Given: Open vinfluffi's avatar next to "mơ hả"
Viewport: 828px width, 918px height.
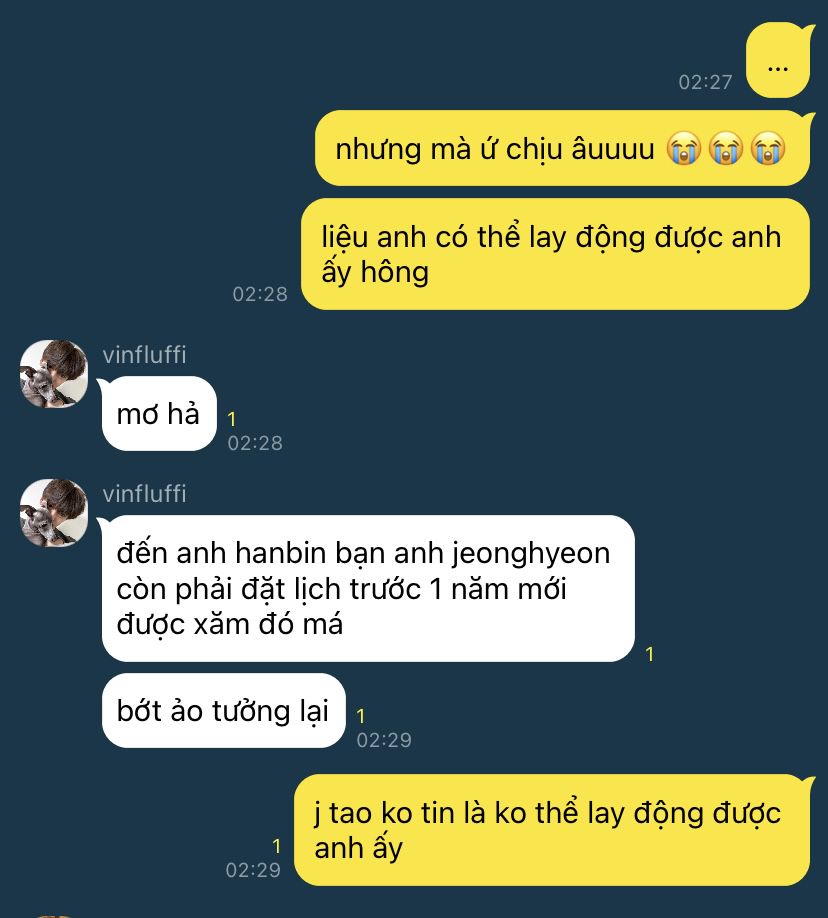Looking at the screenshot, I should point(54,374).
